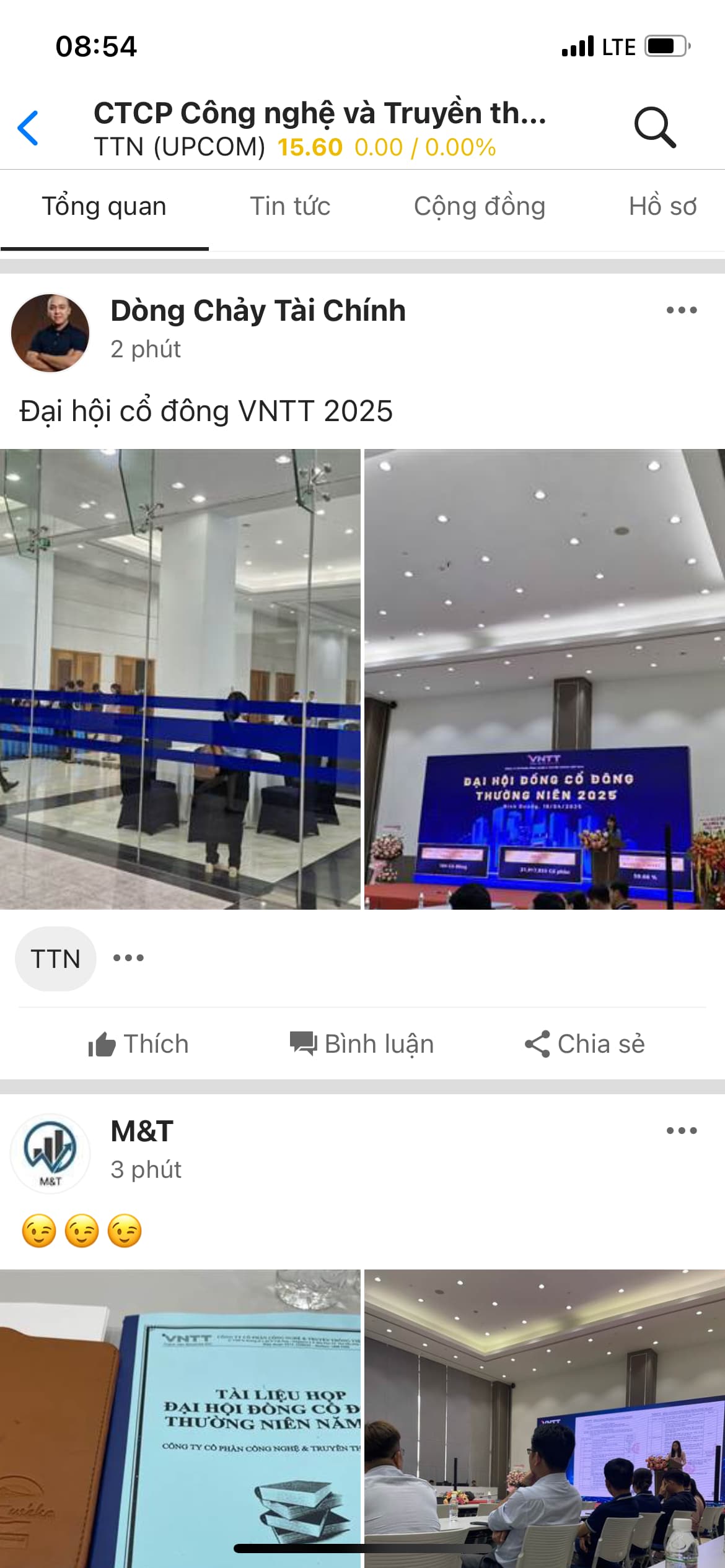View the M&T conference room photo
The image size is (725, 1568).
pyautogui.click(x=544, y=1418)
